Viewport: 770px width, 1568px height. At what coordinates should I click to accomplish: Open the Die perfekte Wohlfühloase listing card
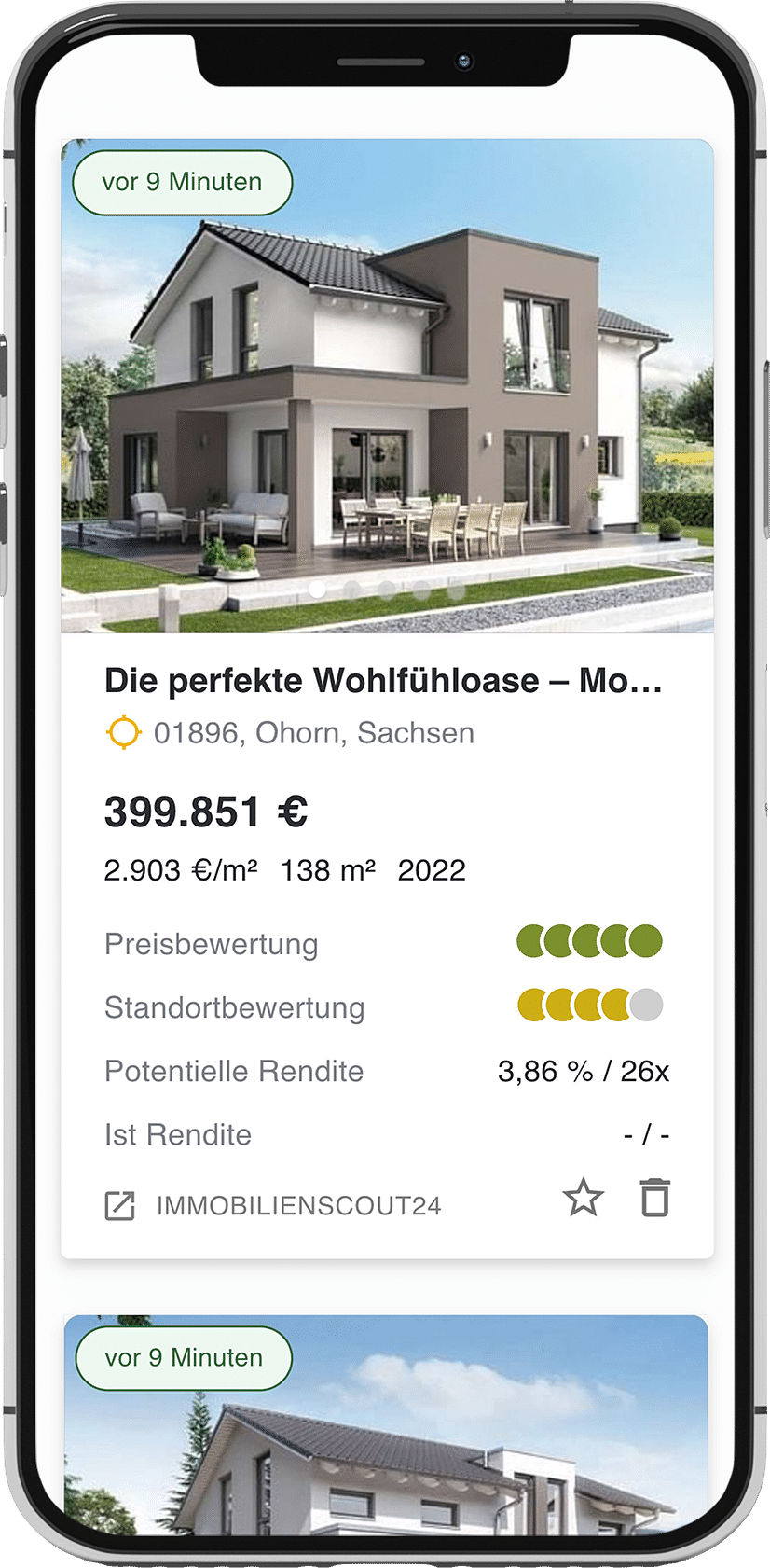(x=382, y=681)
